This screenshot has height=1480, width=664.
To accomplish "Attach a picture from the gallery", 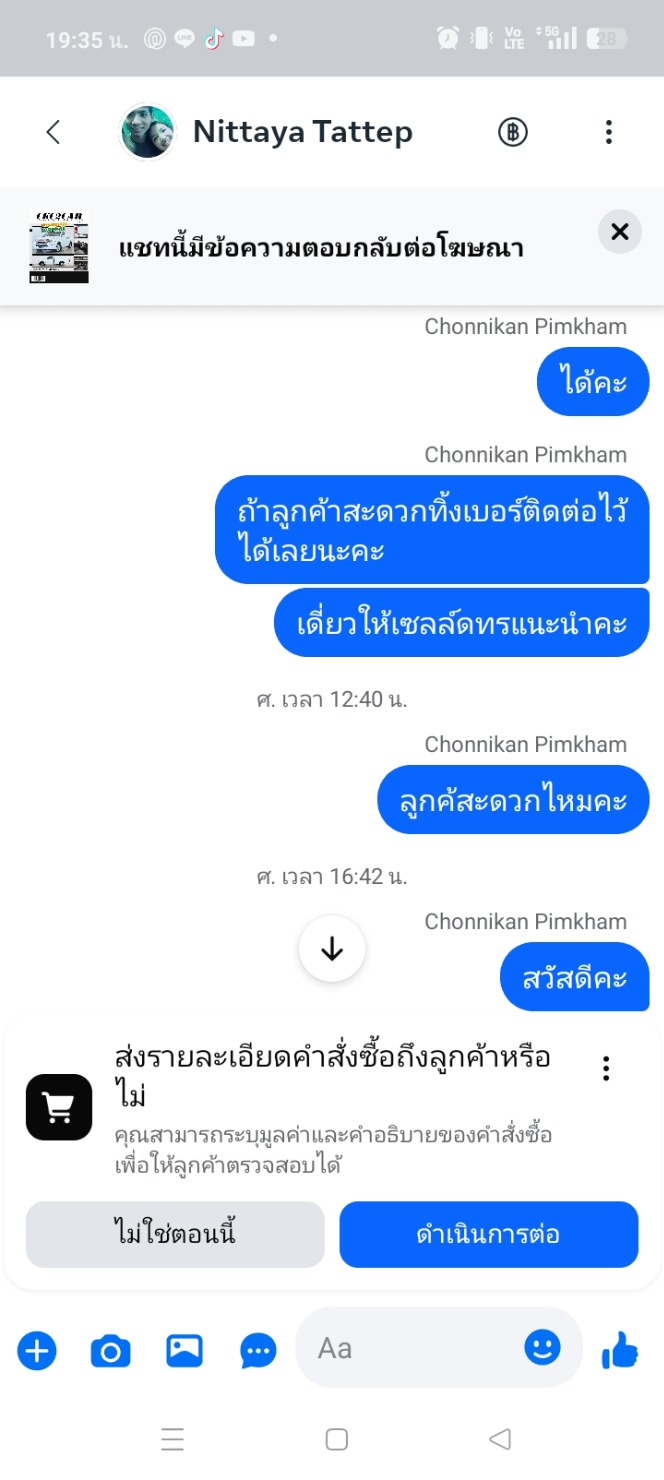I will (x=184, y=1351).
